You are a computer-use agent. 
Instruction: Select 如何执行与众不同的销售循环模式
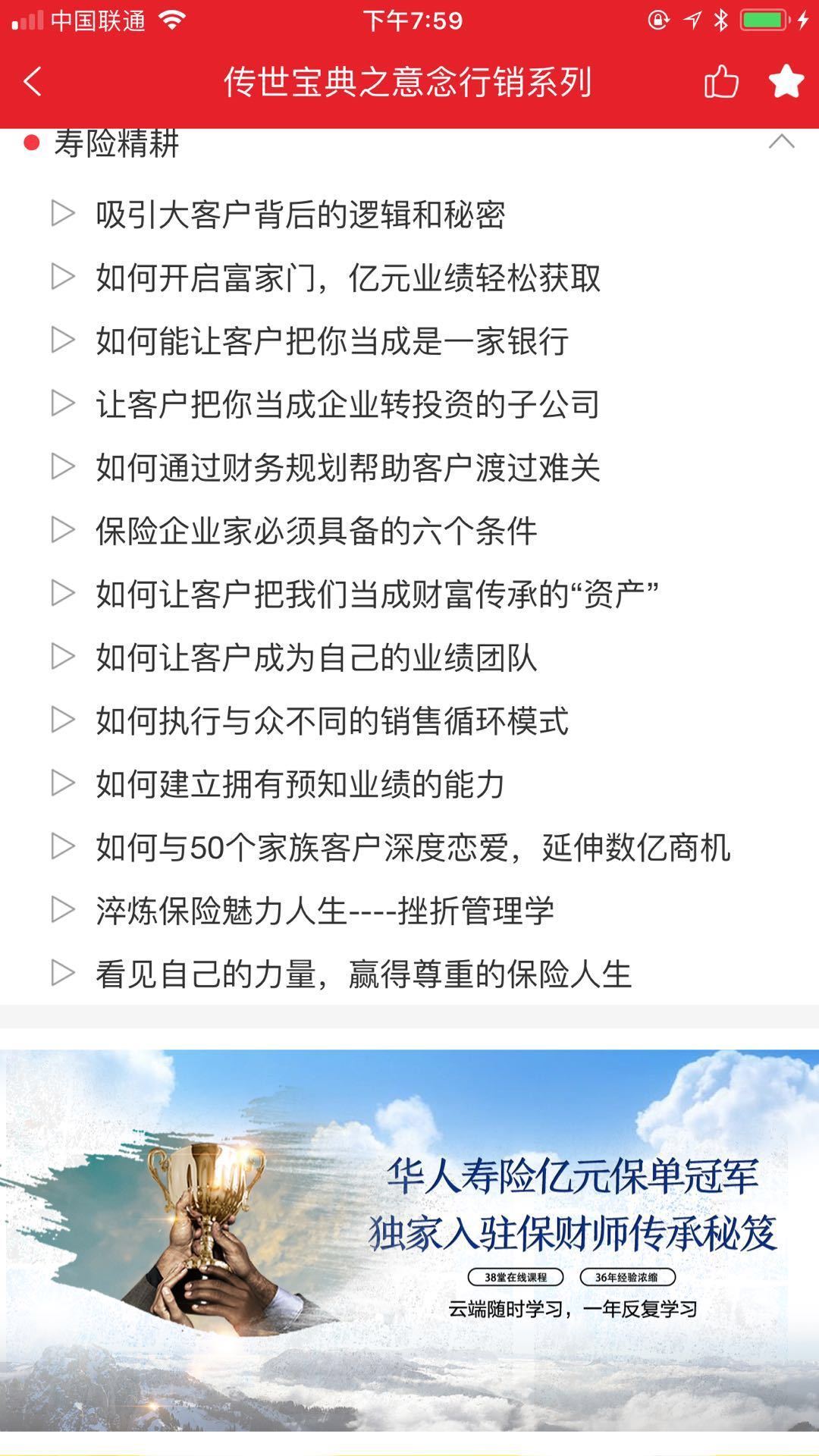332,720
